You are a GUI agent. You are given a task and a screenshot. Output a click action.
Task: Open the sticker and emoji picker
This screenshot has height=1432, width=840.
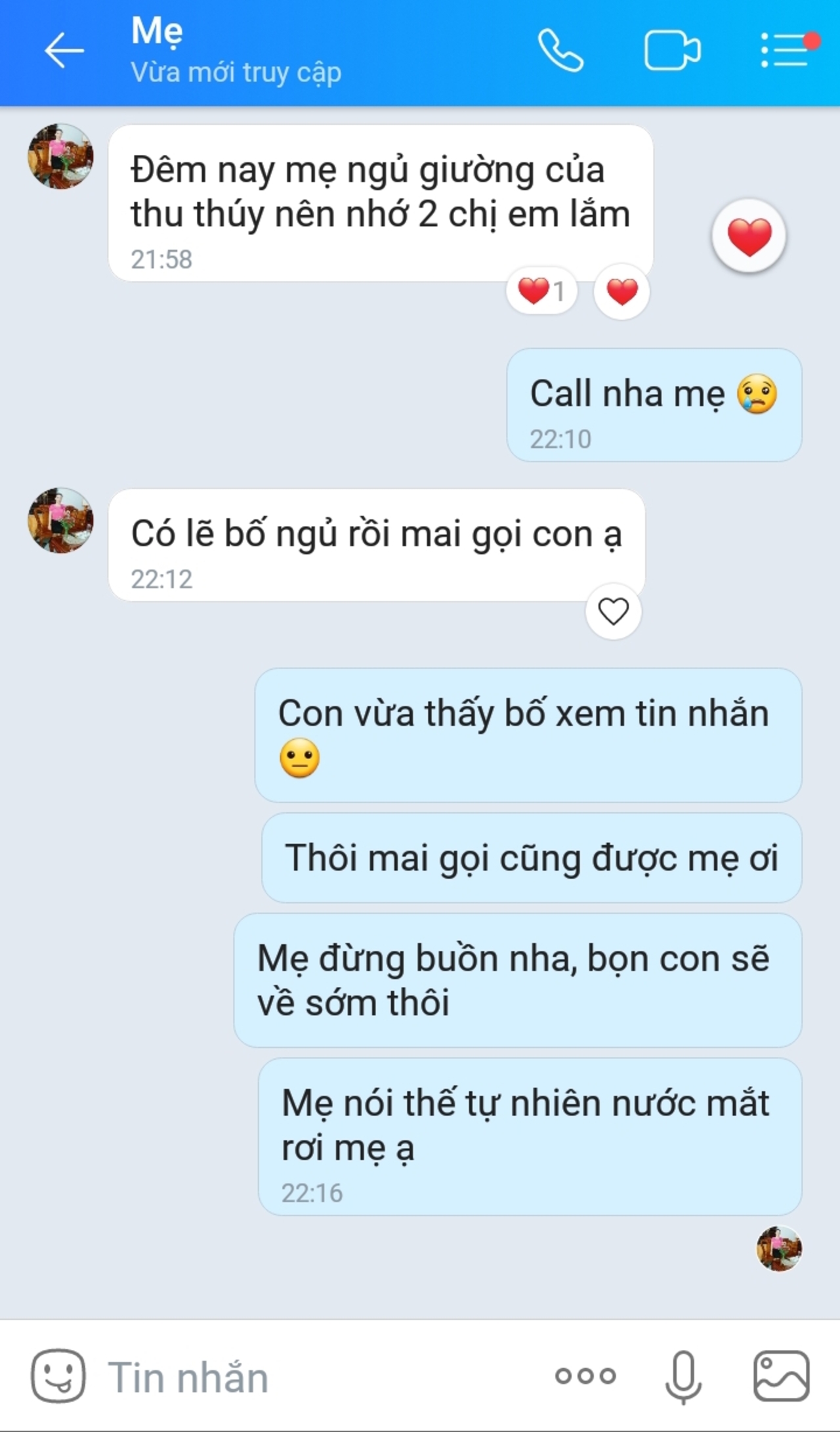pyautogui.click(x=58, y=1376)
